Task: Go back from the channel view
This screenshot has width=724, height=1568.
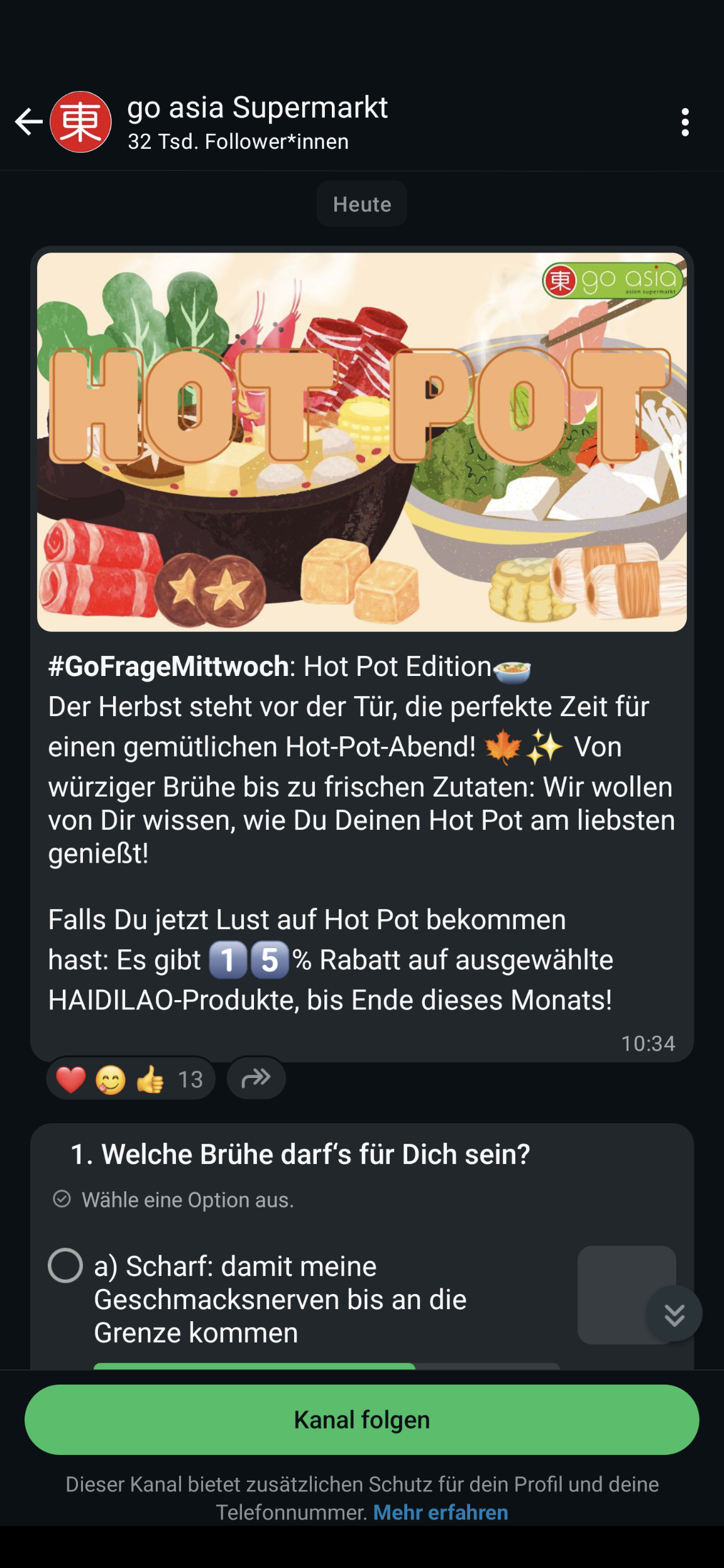Action: 28,122
